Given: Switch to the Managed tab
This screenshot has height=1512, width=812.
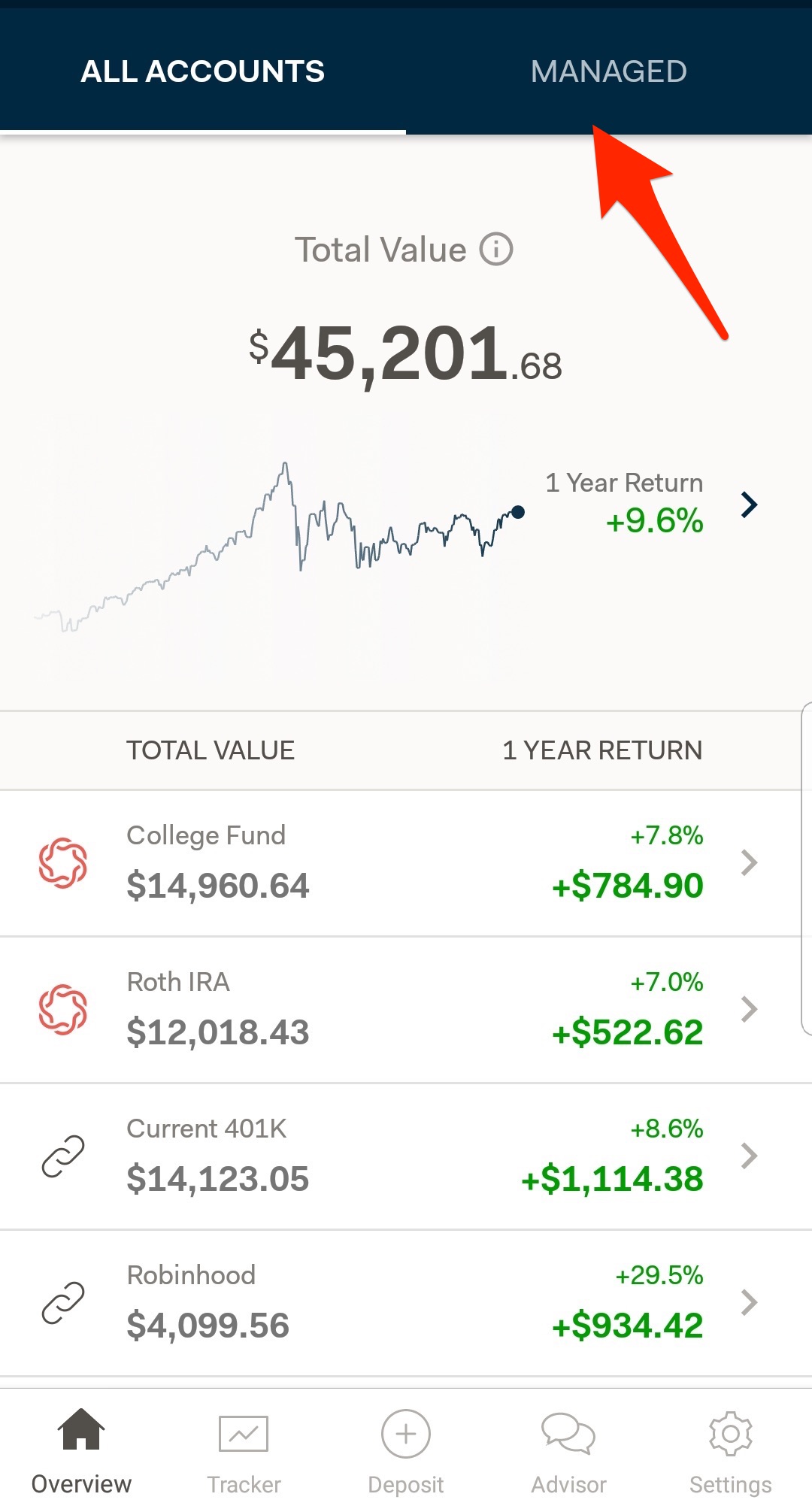Looking at the screenshot, I should pyautogui.click(x=608, y=71).
